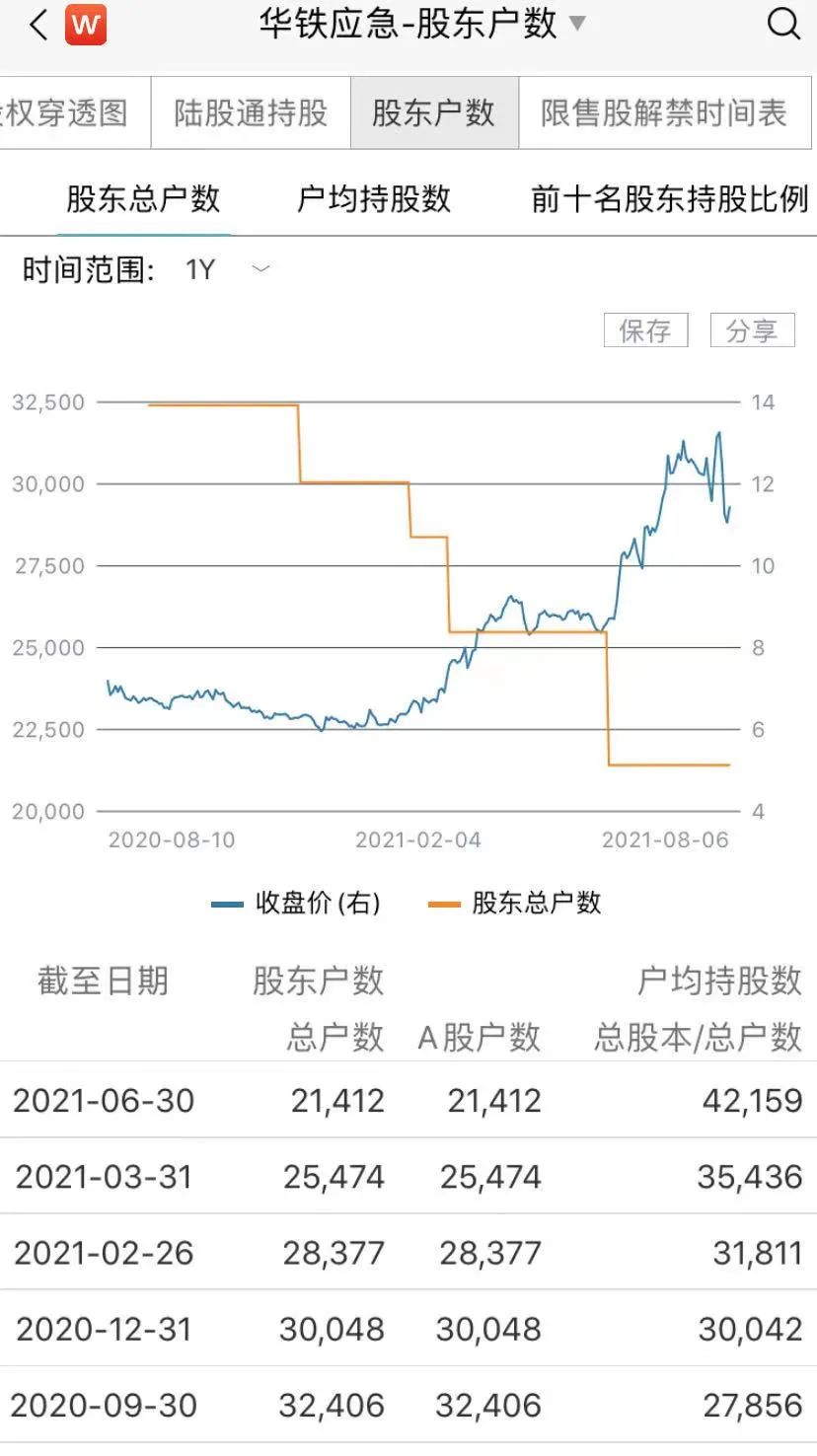Screen dimensions: 817x1456
Task: Select the 2021-06-30 table row
Action: pos(408,1100)
